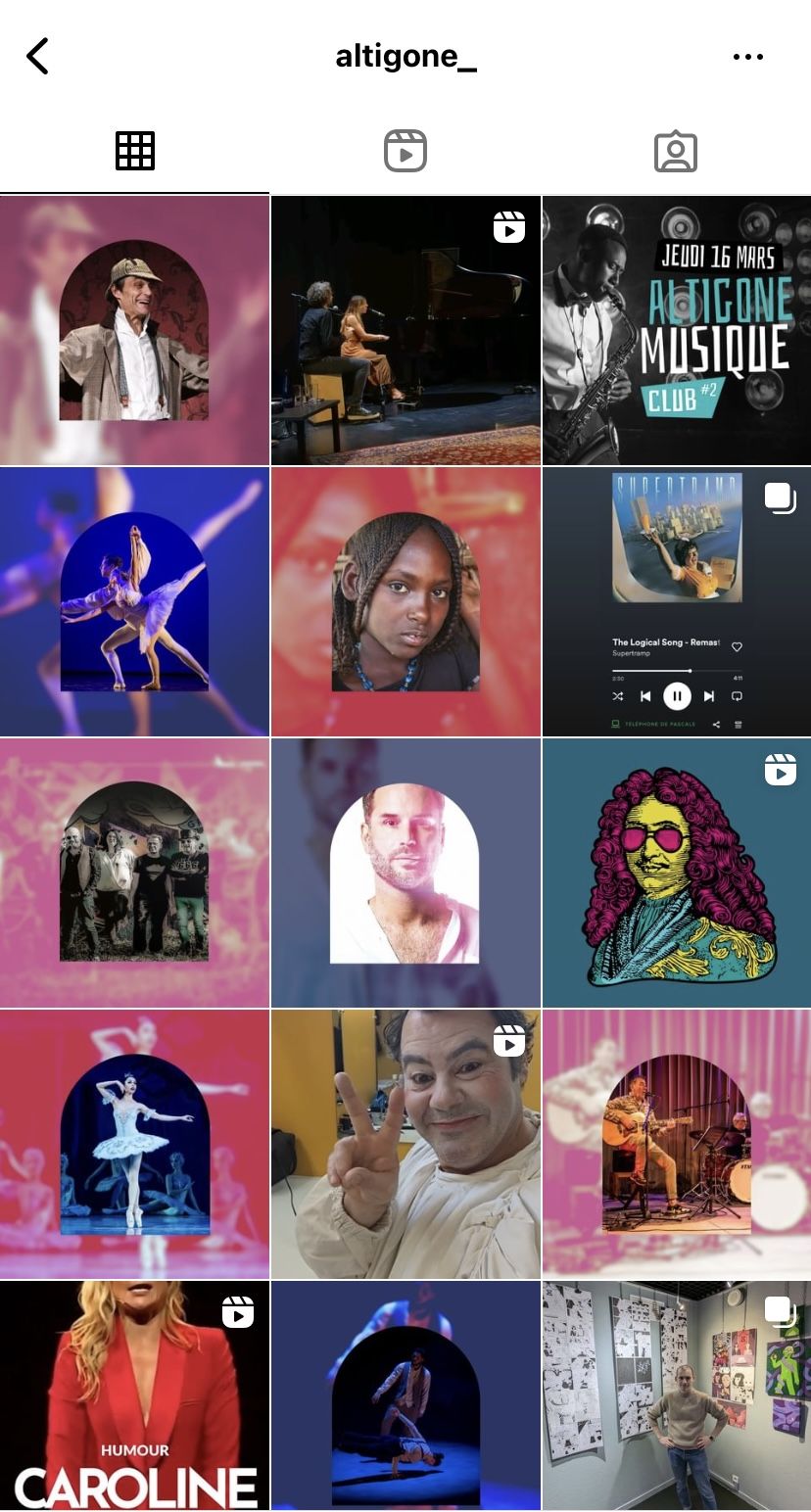Open the bearded man portrait post

pyautogui.click(x=405, y=873)
